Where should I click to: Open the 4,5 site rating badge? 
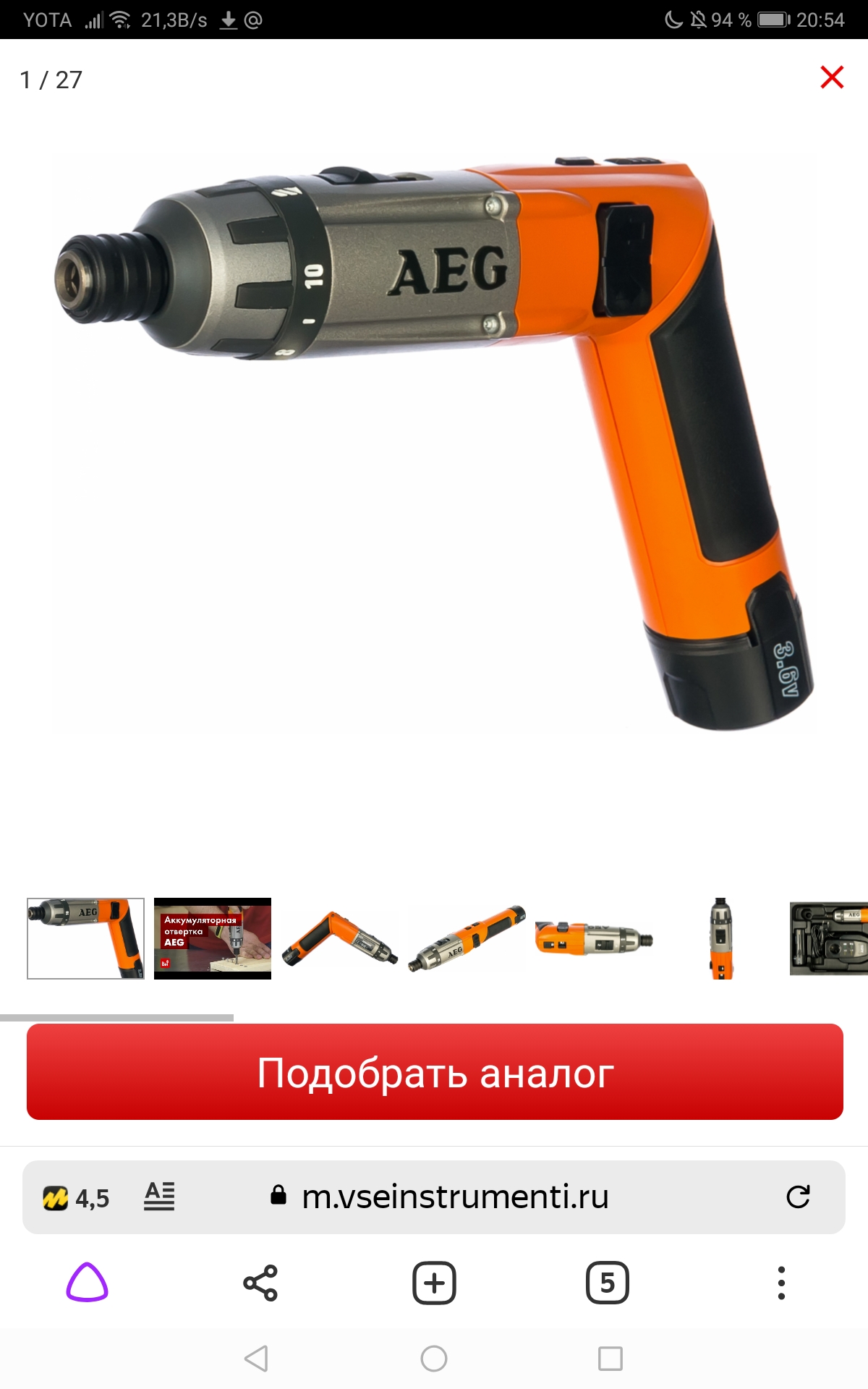click(76, 1199)
